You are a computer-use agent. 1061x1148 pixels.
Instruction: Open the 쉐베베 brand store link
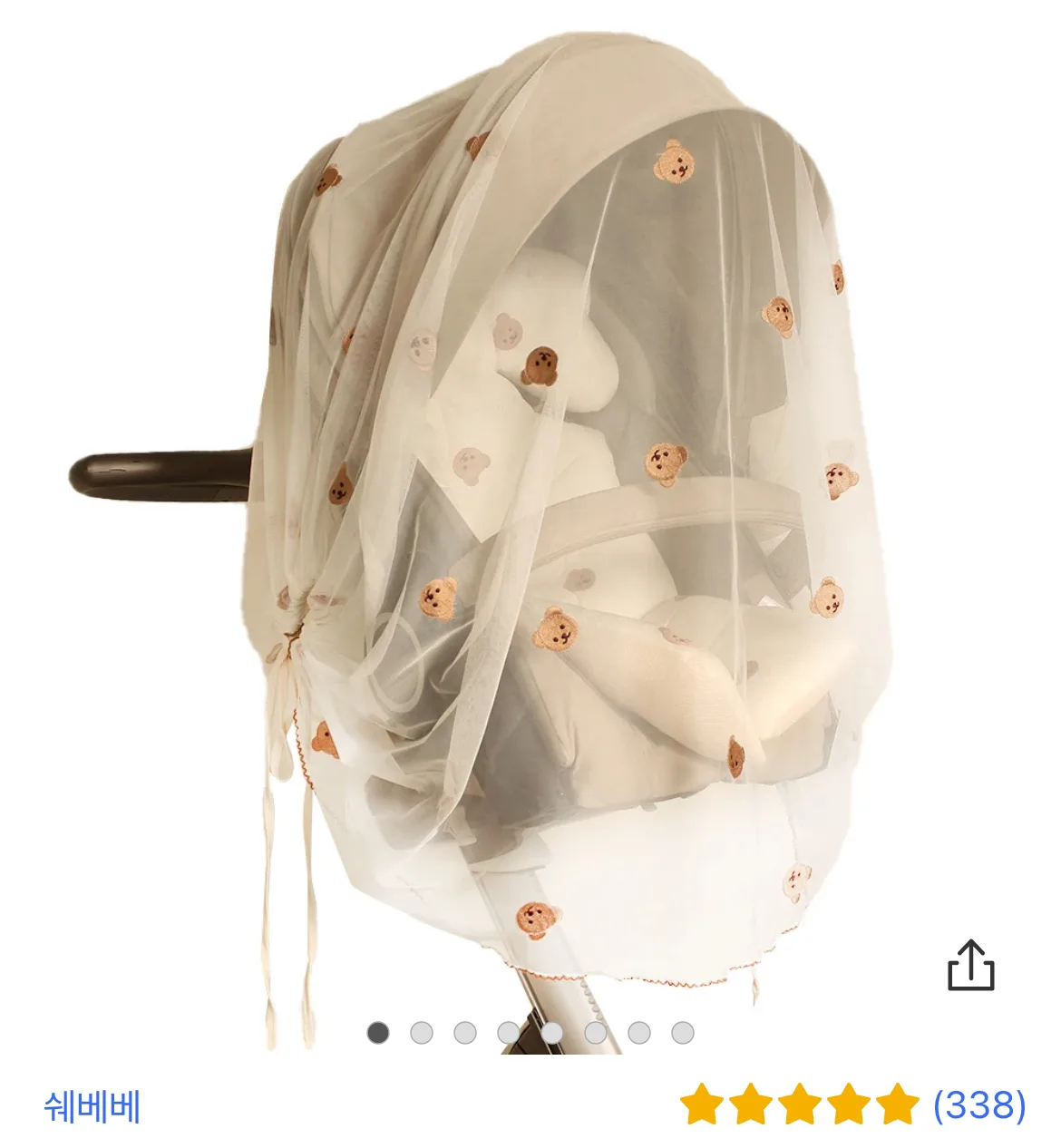coord(92,1107)
